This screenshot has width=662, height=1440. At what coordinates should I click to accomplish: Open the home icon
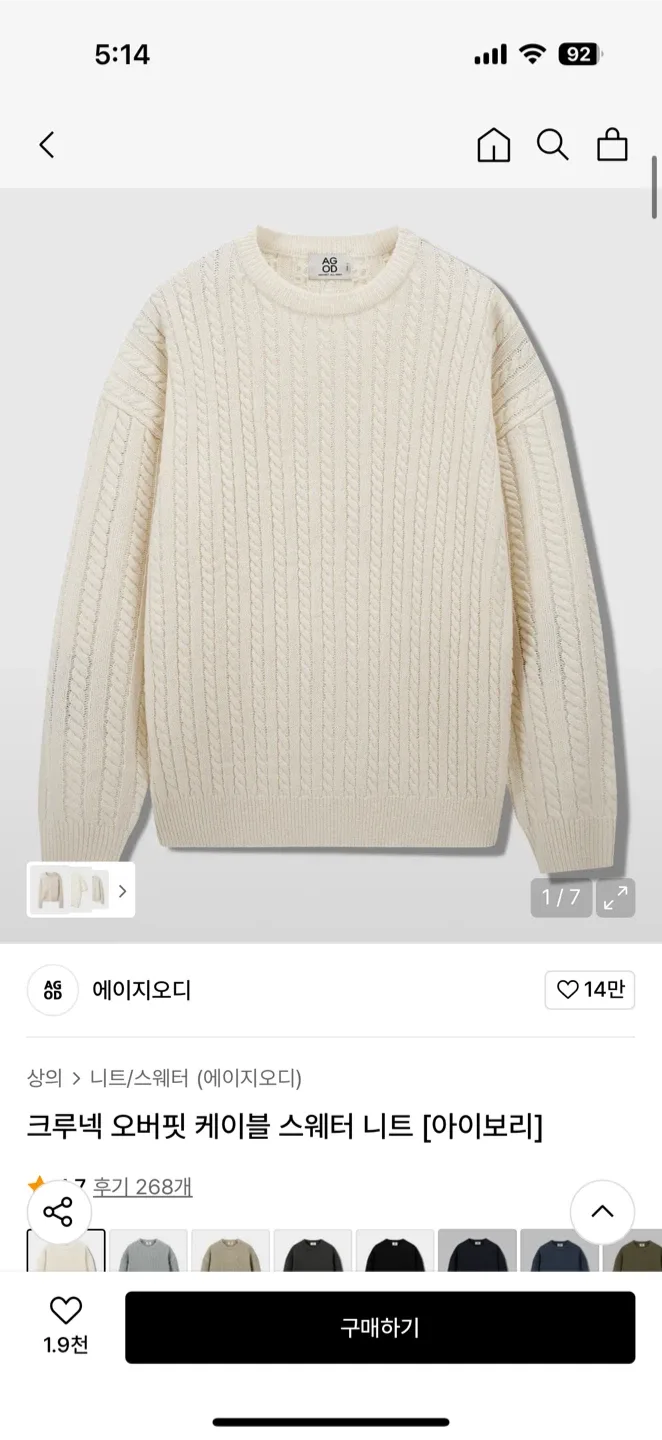pos(493,145)
